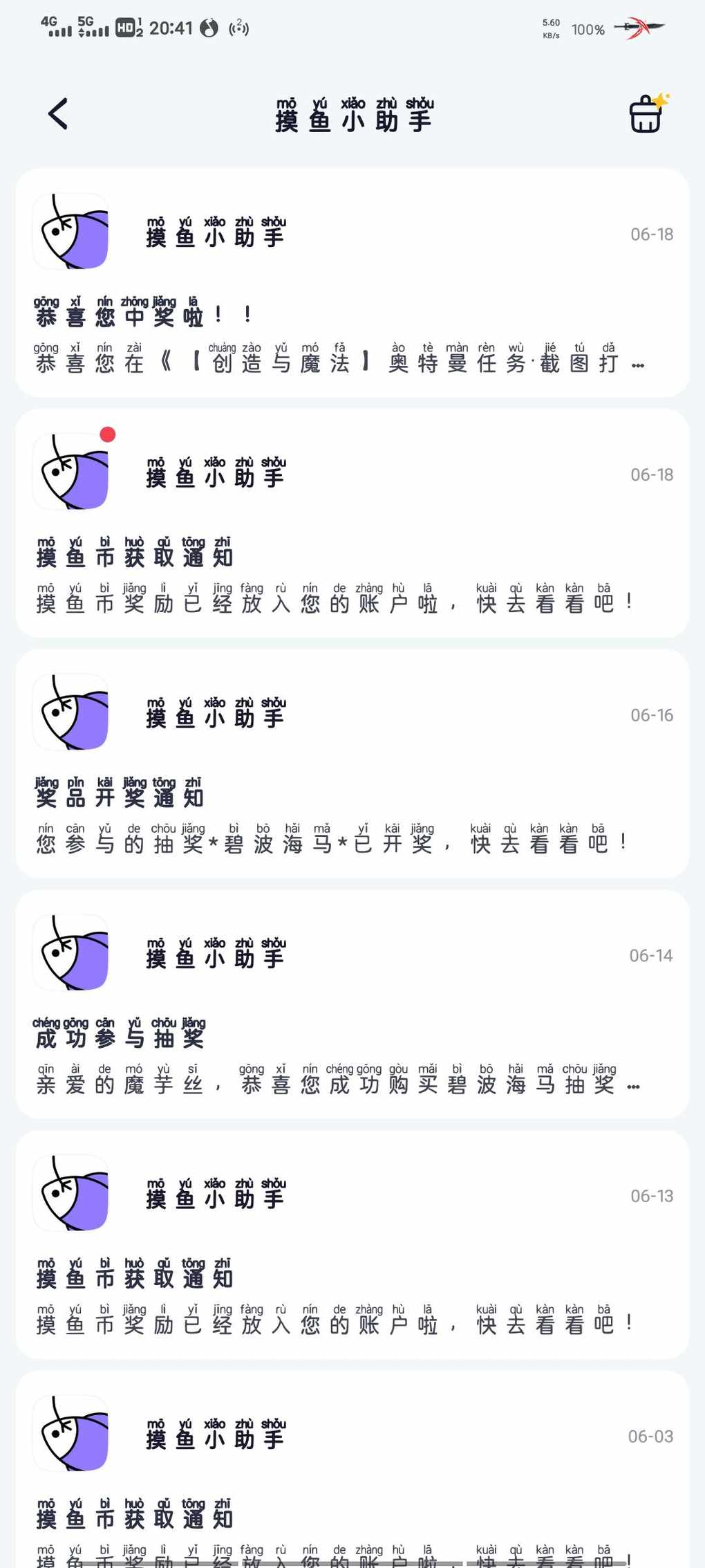Image resolution: width=705 pixels, height=1568 pixels.
Task: Go back using the top-left arrow
Action: coord(58,114)
